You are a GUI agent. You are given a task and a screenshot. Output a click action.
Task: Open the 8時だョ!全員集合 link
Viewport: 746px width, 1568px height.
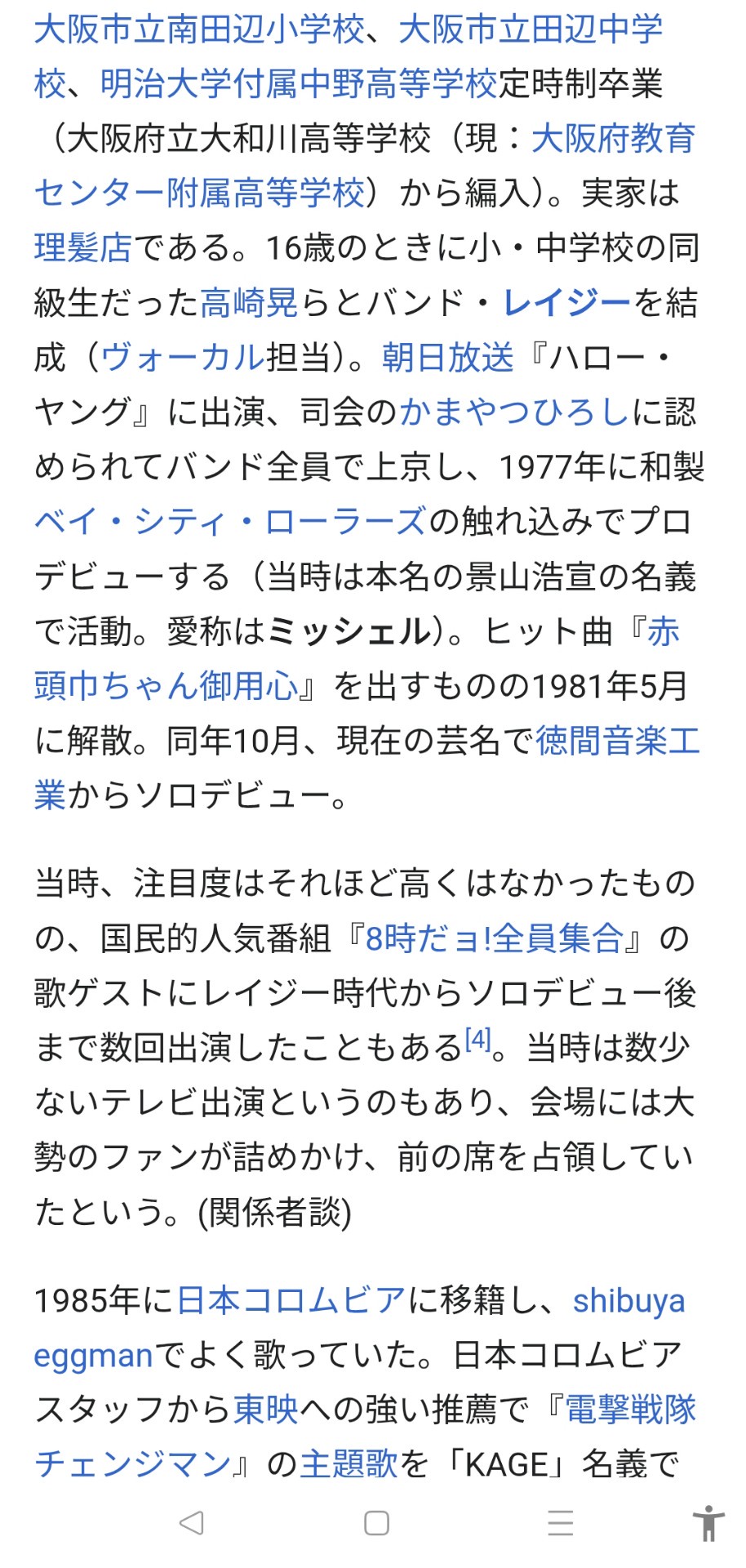495,938
